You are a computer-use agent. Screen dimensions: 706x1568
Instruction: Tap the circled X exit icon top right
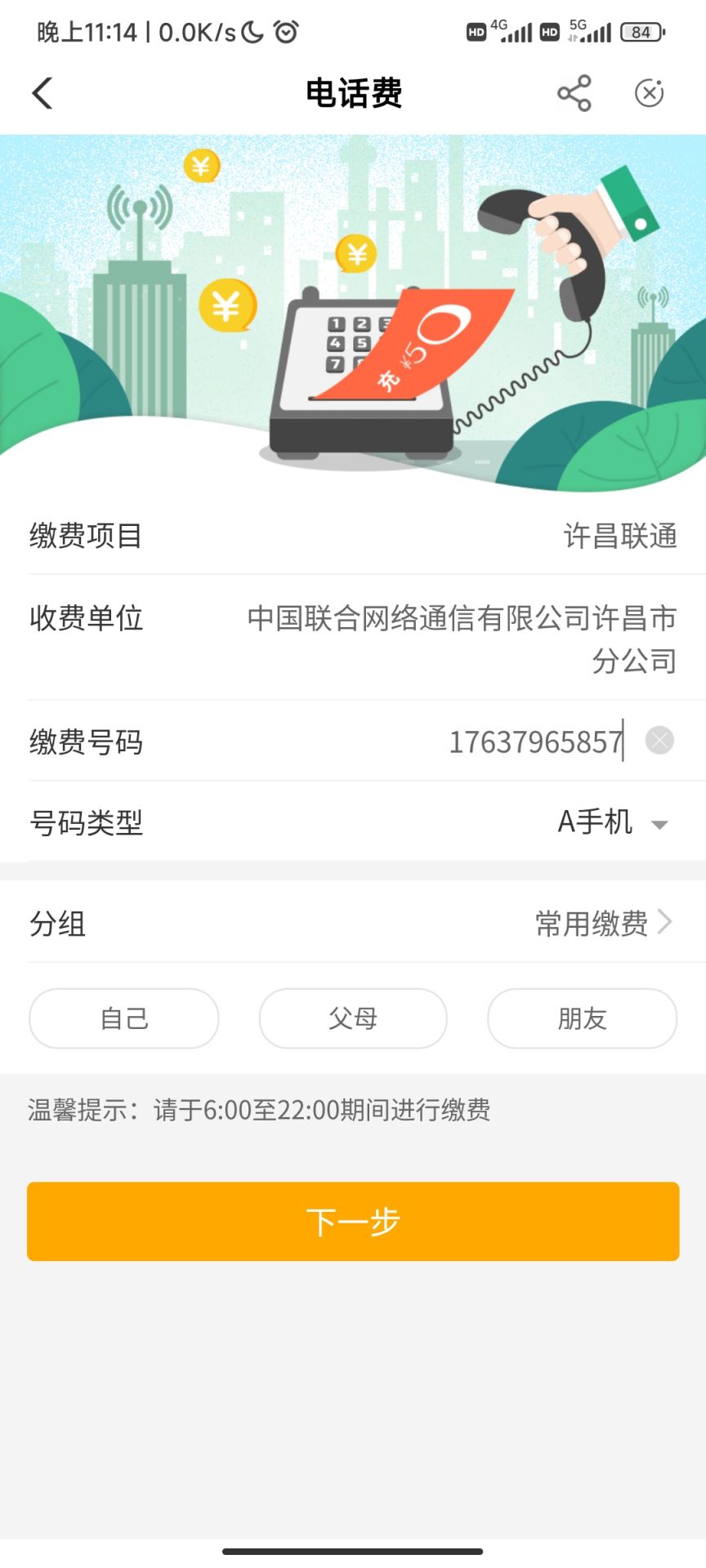tap(650, 93)
